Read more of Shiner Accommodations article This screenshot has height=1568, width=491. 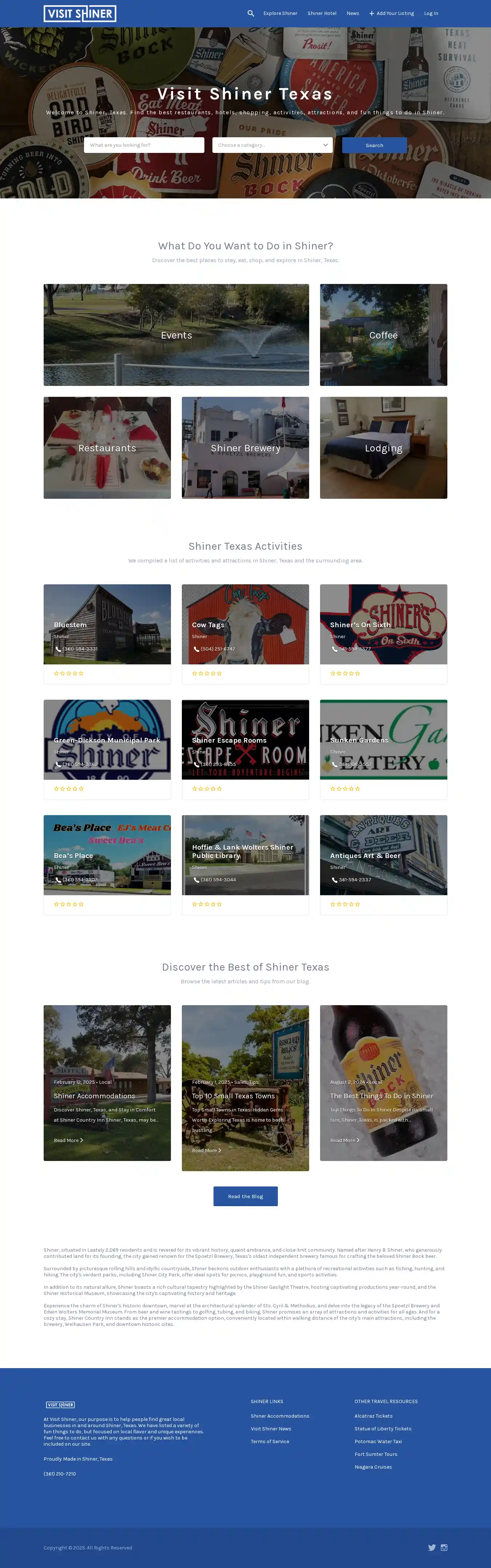point(68,1140)
